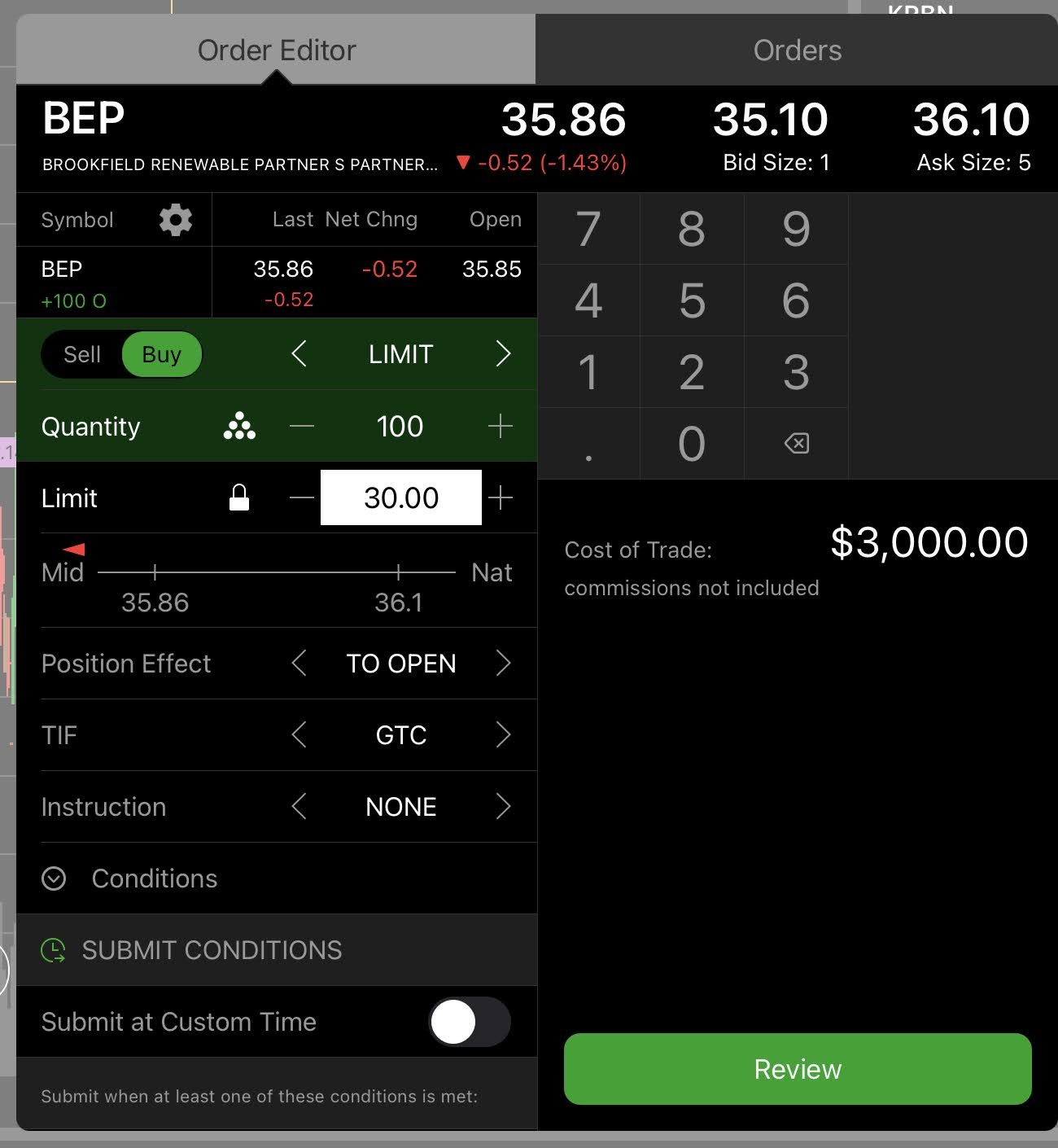Open symbol column settings gear
Viewport: 1058px width, 1148px height.
pos(175,220)
